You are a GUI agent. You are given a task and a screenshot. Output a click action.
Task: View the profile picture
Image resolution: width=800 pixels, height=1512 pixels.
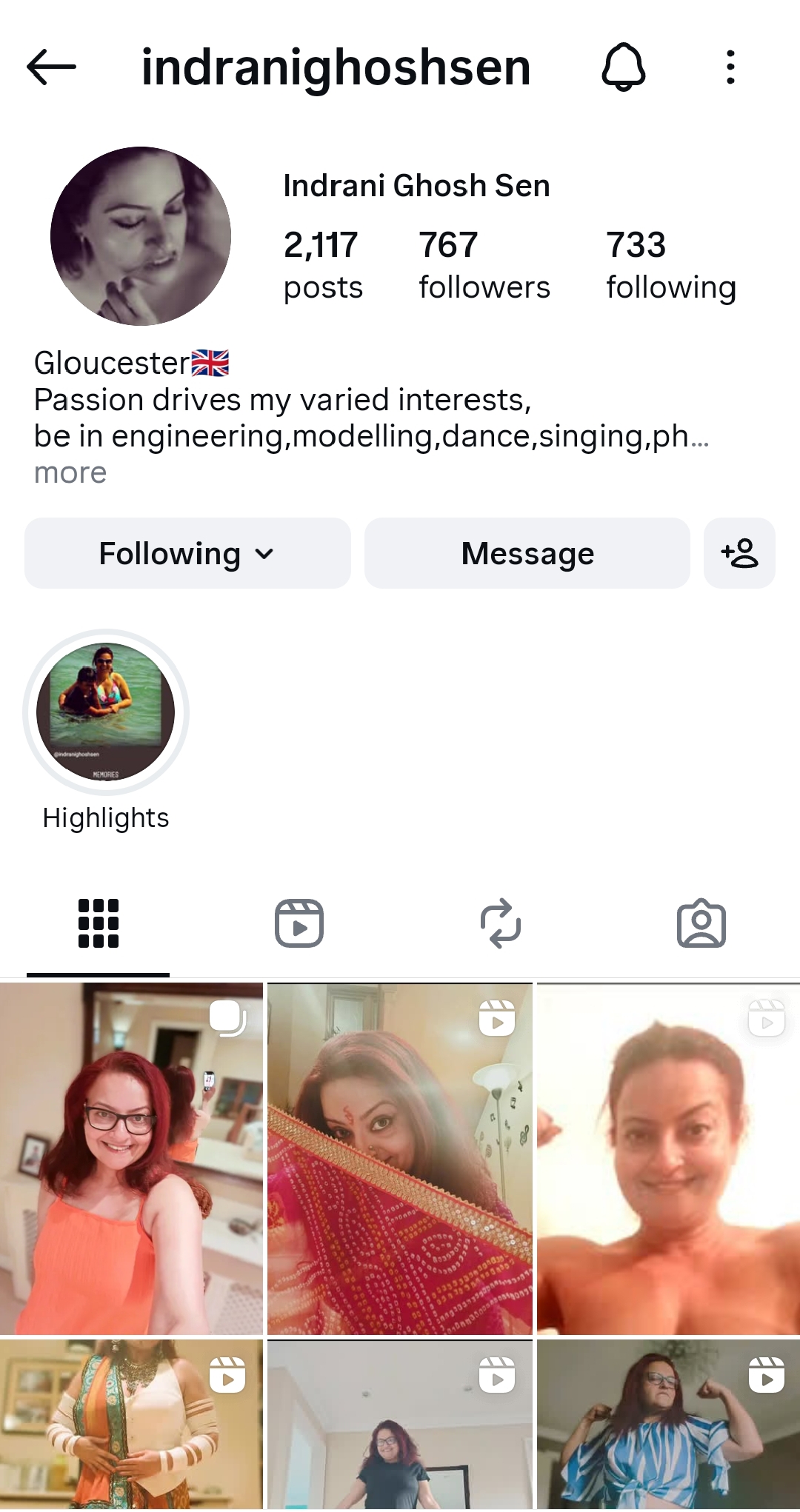click(x=141, y=236)
